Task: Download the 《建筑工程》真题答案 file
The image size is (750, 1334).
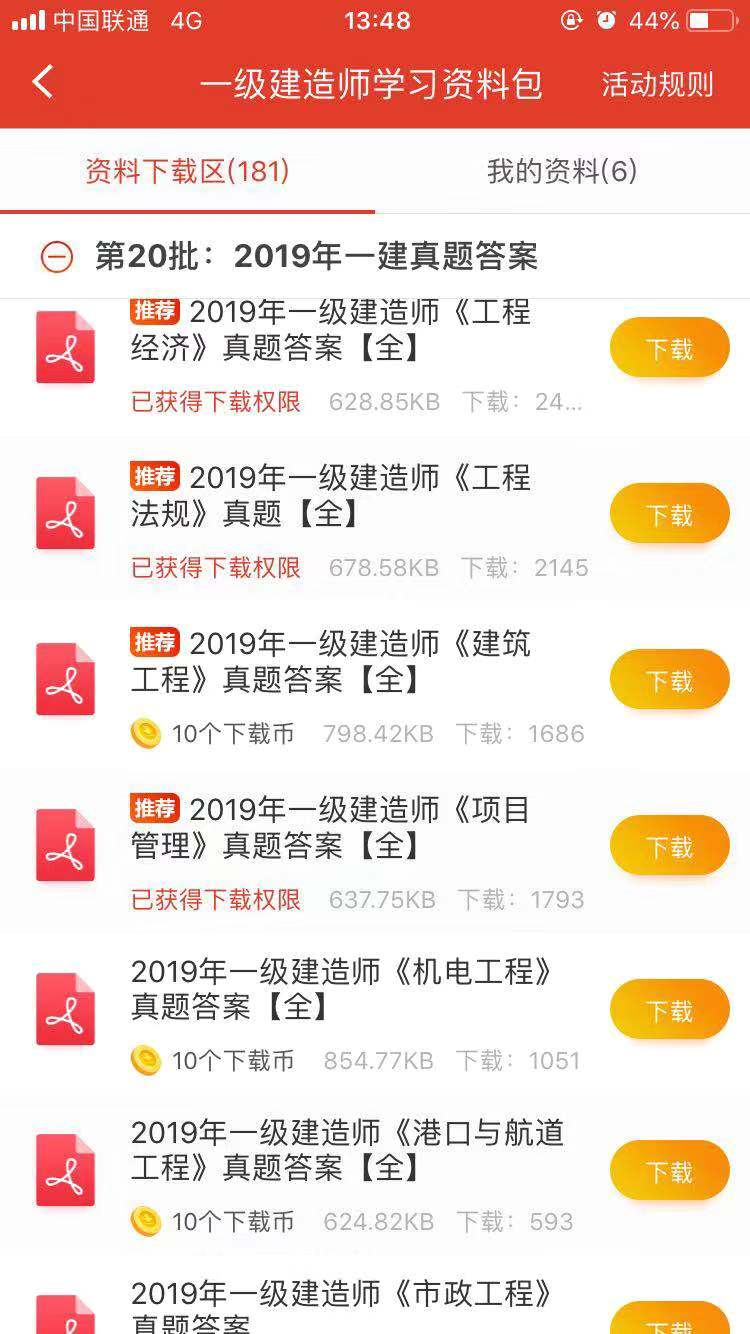Action: (670, 680)
